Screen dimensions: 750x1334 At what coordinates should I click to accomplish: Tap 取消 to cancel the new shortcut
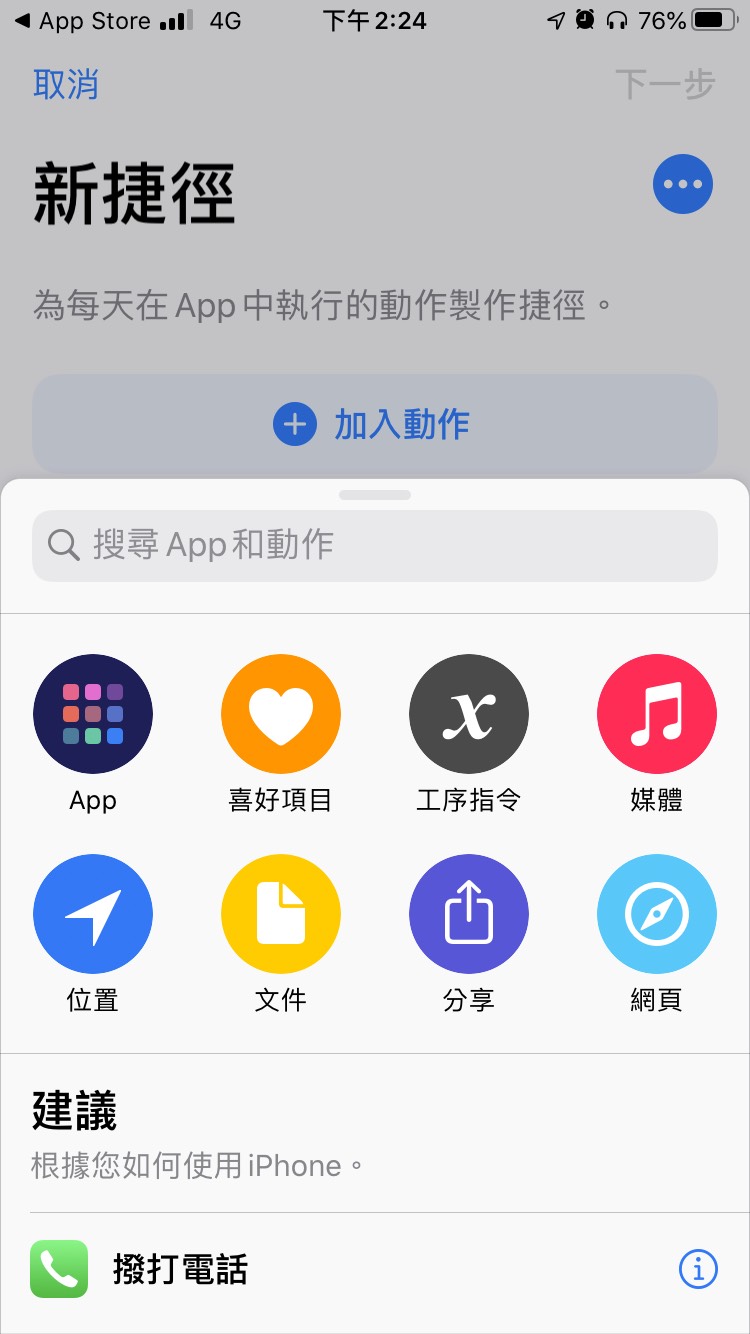(x=66, y=85)
